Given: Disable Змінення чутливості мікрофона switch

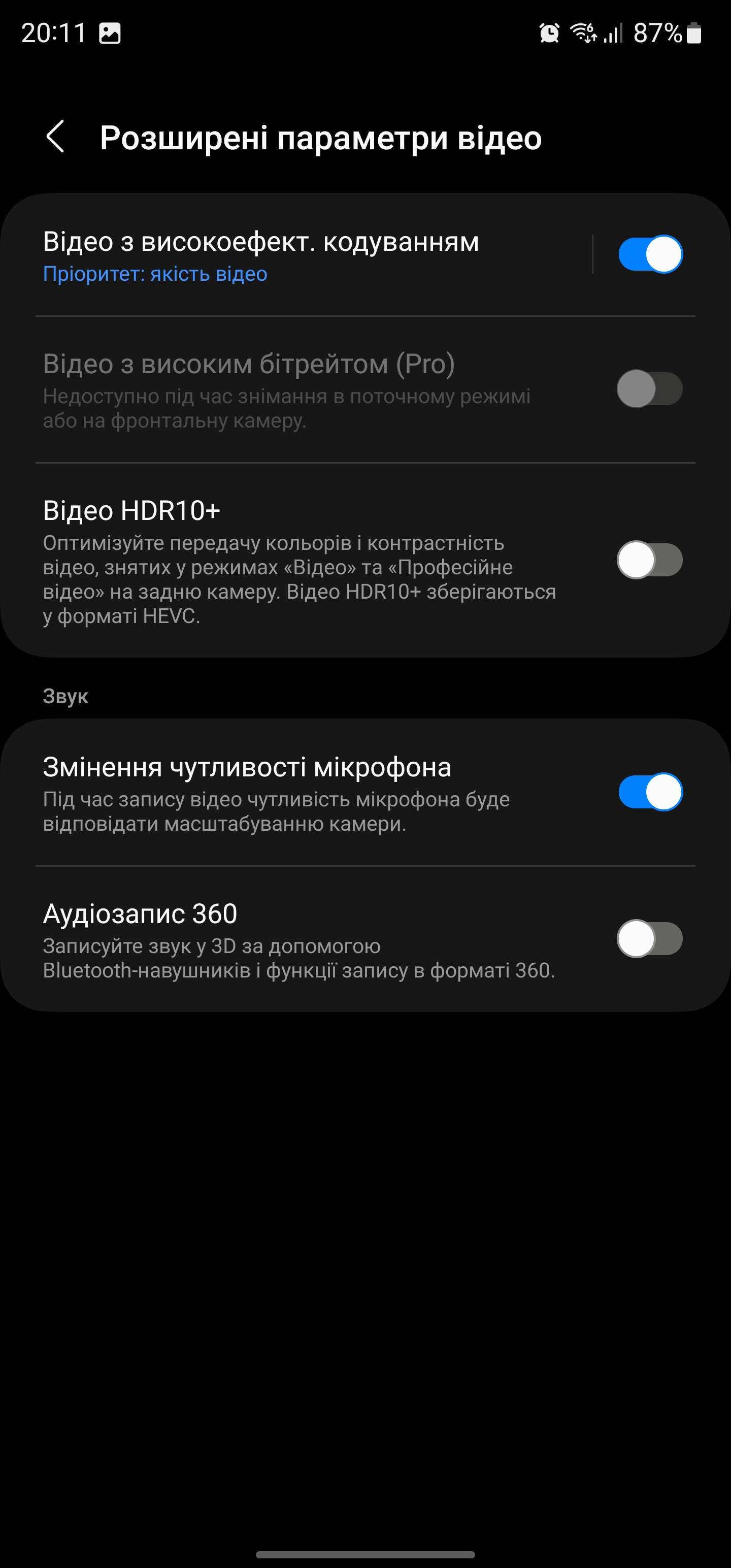Looking at the screenshot, I should 650,792.
